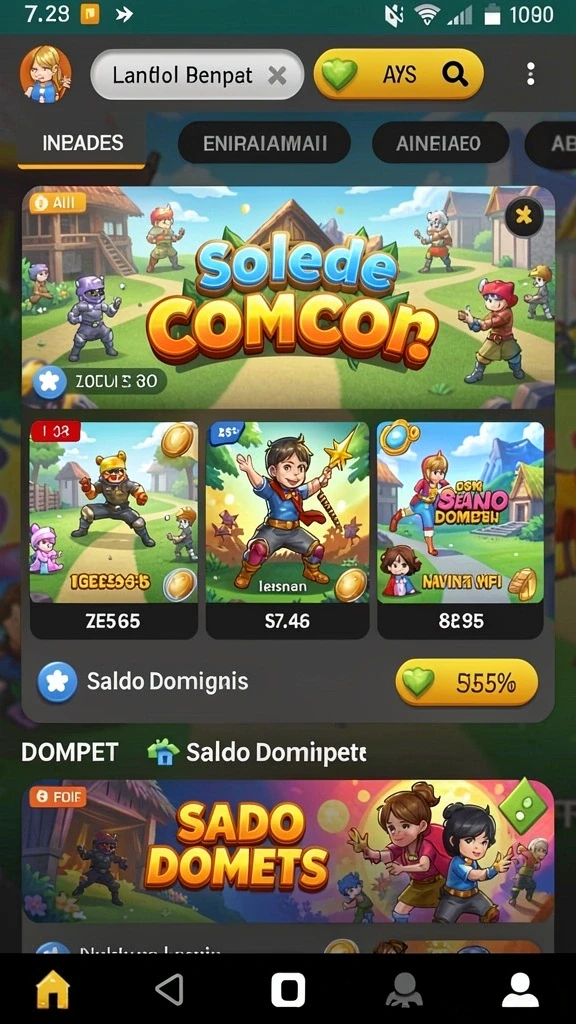The height and width of the screenshot is (1024, 576).
Task: Open the three-dot overflow menu
Action: 530,74
